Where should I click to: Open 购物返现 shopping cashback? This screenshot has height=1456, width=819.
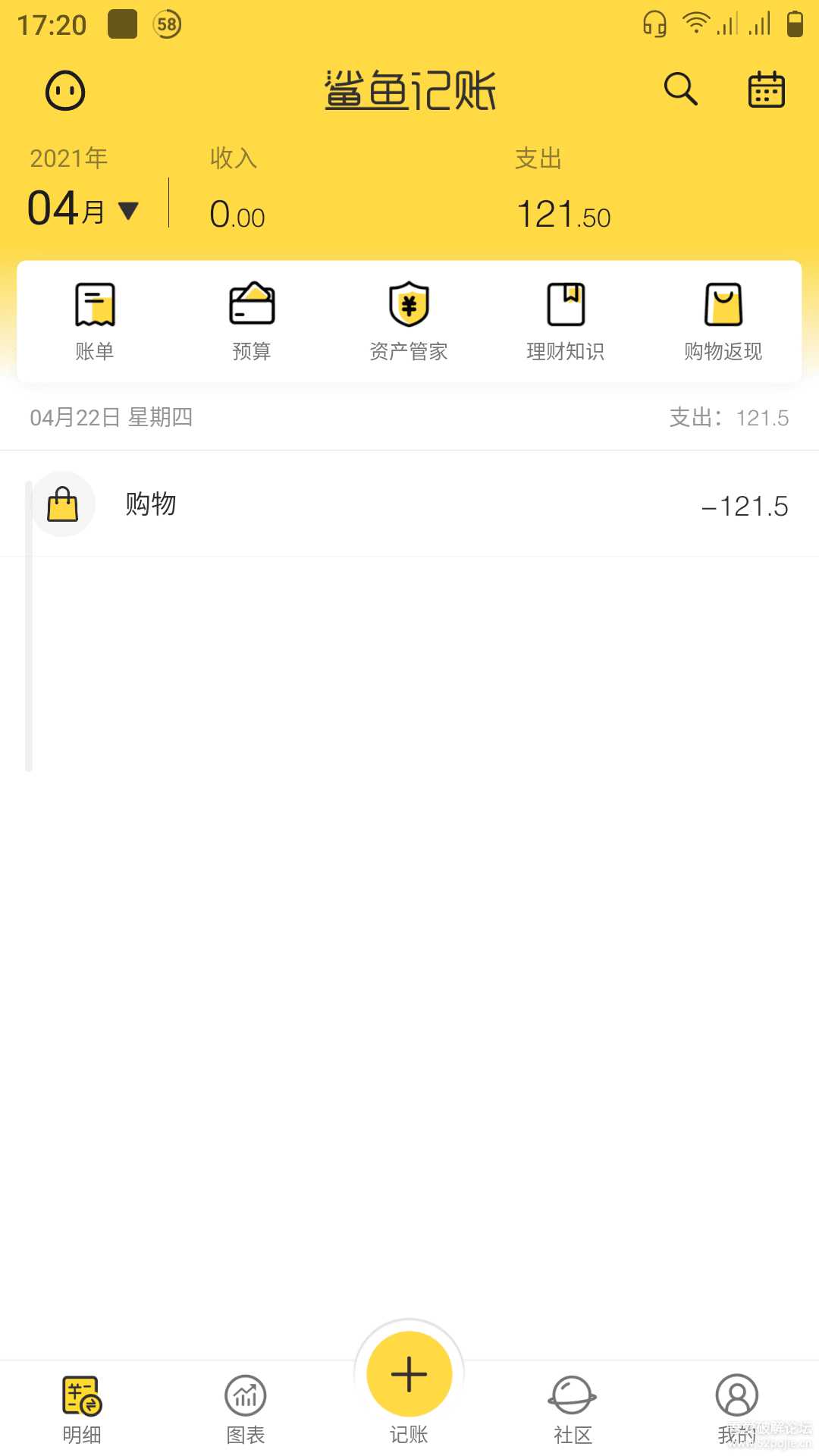[723, 321]
